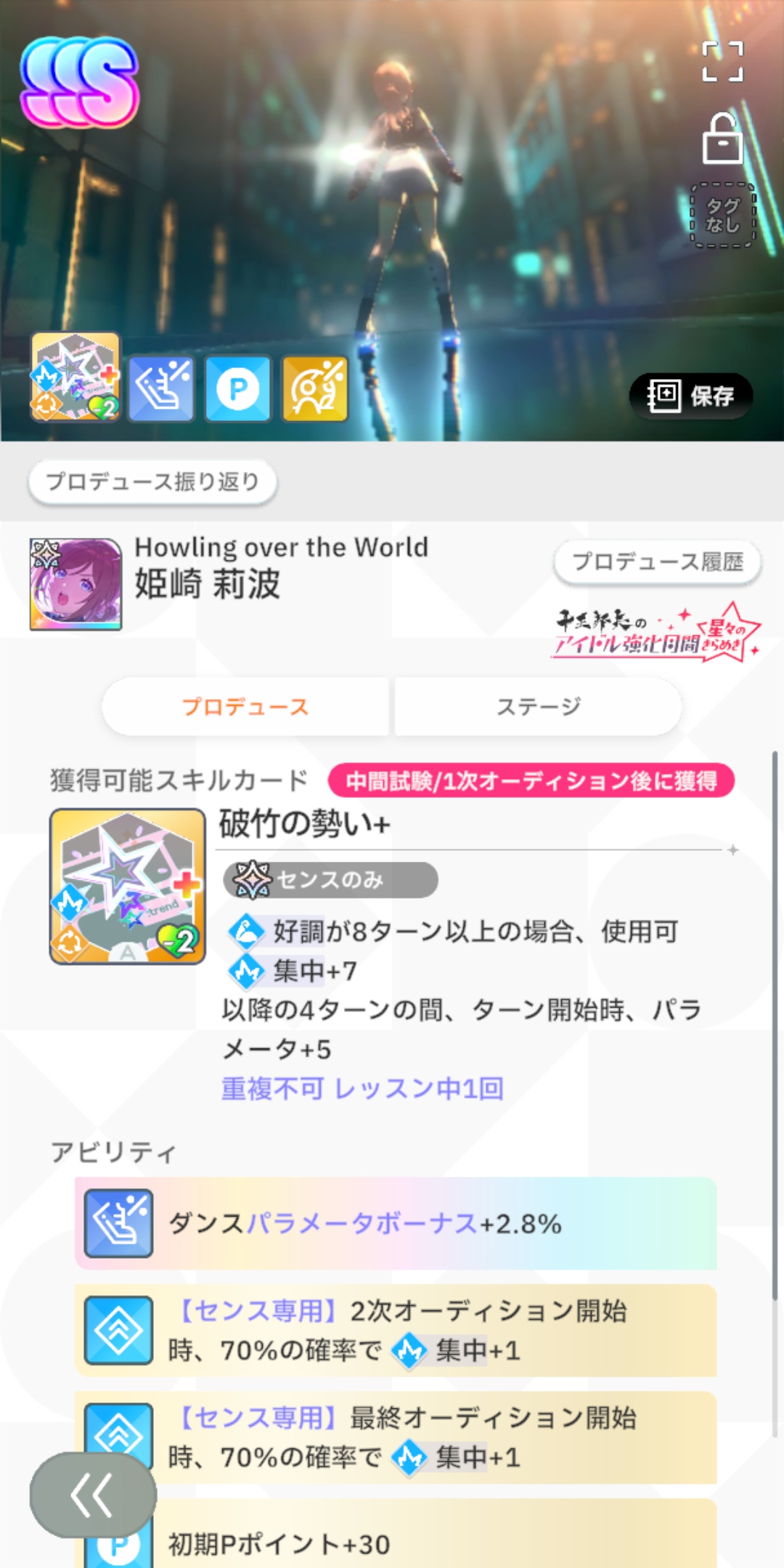Tap the yellow ability icon on the image
Viewport: 784px width, 1568px height.
coord(315,389)
